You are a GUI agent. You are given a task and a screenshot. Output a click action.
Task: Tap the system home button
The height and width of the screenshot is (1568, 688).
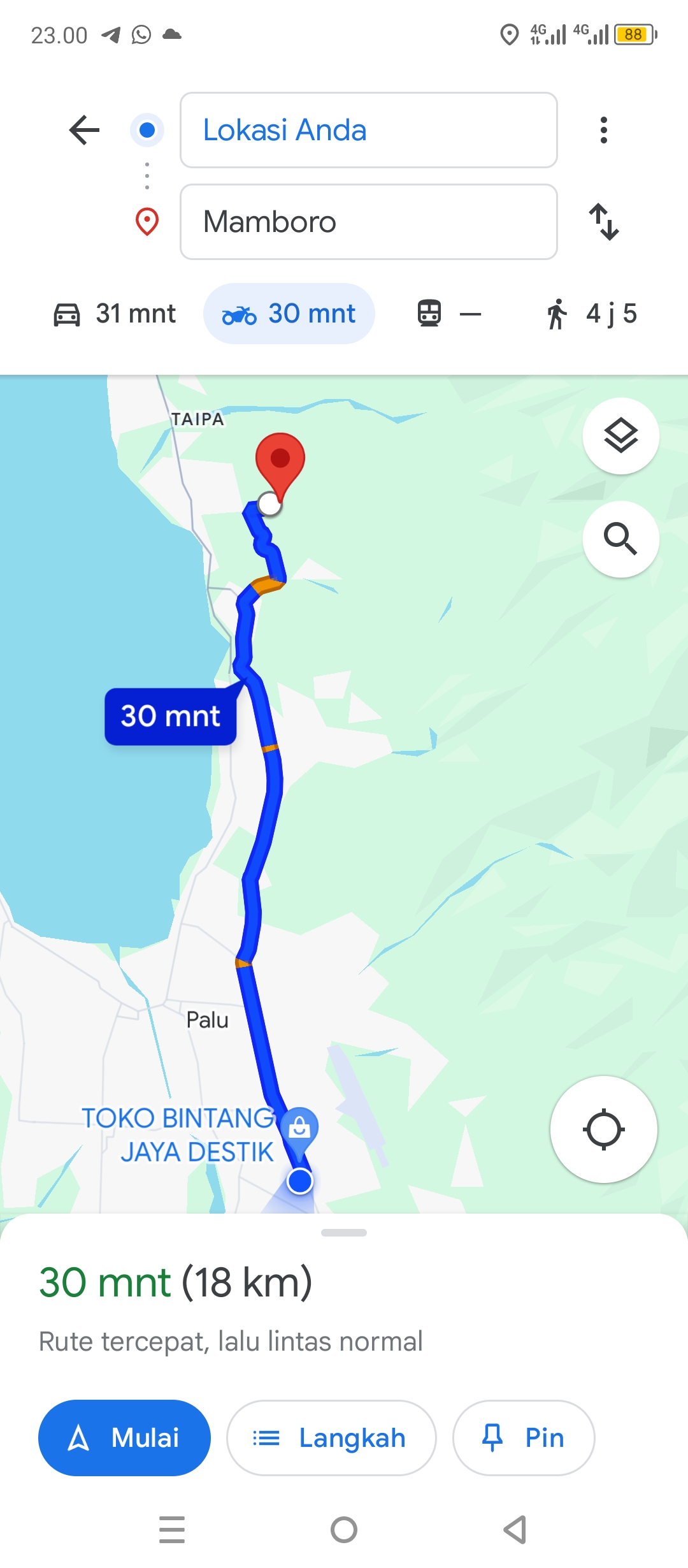coord(344,1530)
